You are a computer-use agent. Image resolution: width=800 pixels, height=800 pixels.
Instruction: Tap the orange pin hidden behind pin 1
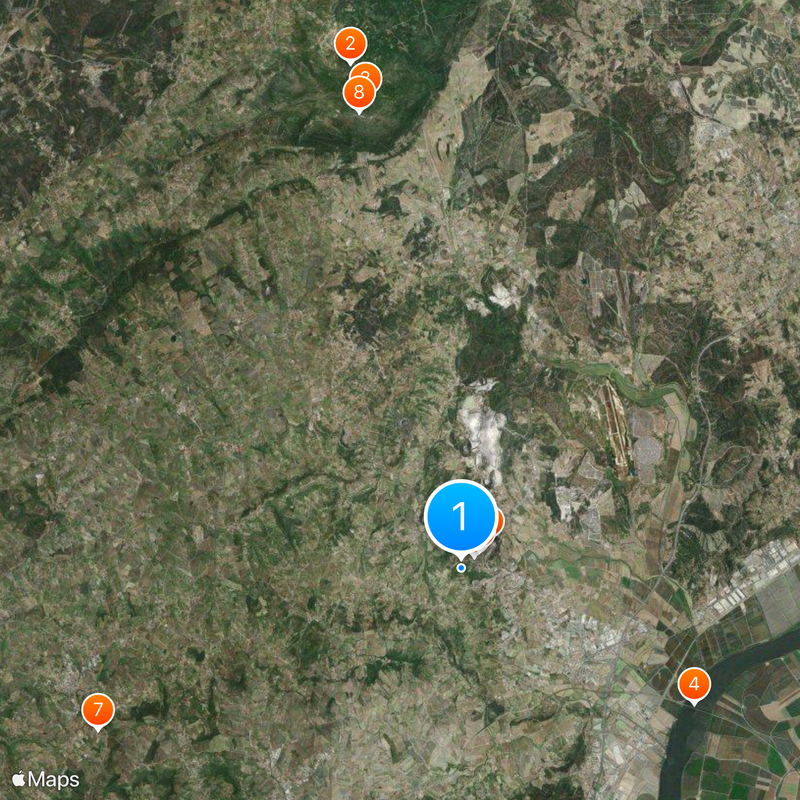[x=499, y=521]
